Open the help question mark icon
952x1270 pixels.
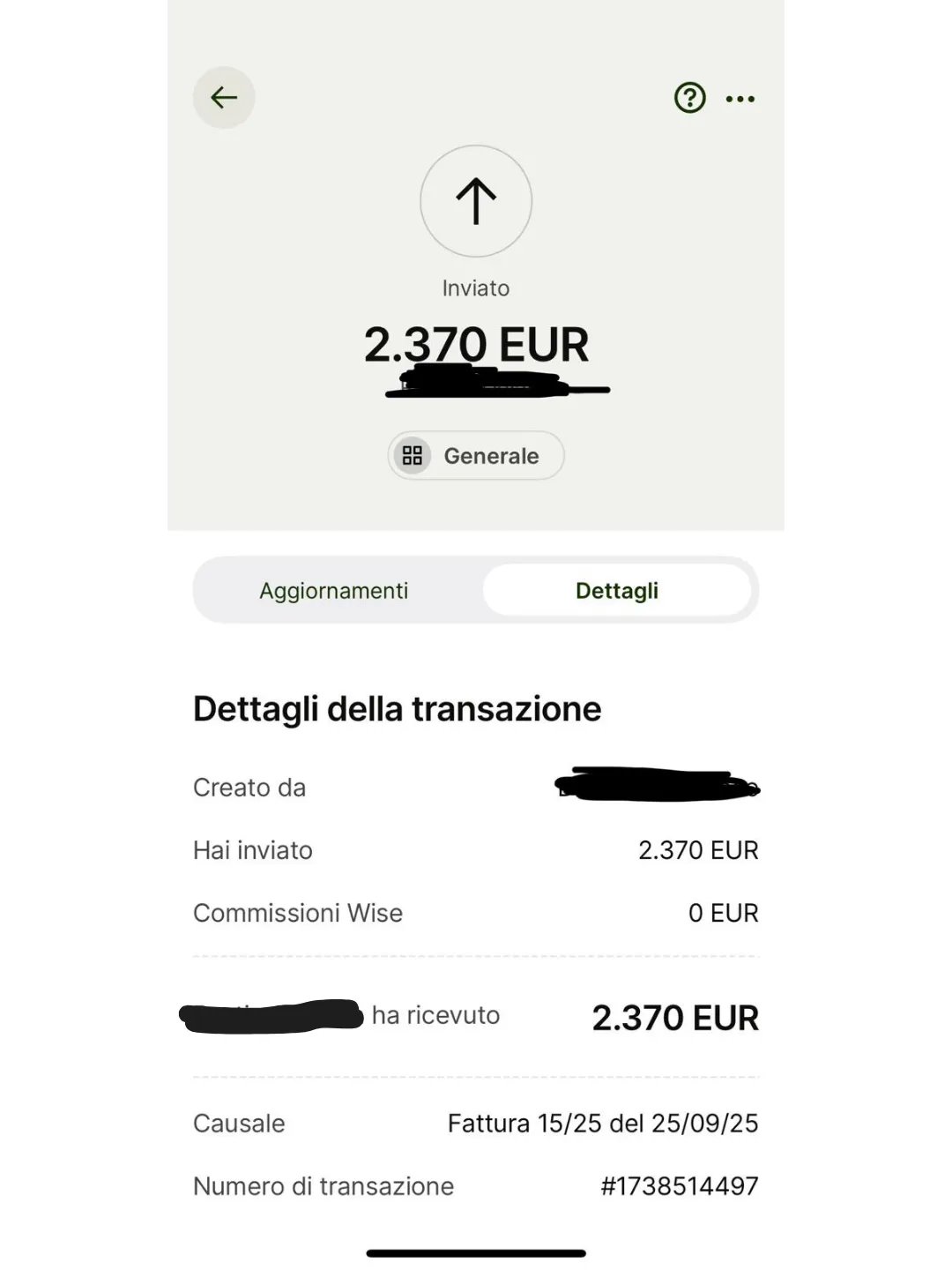click(x=689, y=98)
